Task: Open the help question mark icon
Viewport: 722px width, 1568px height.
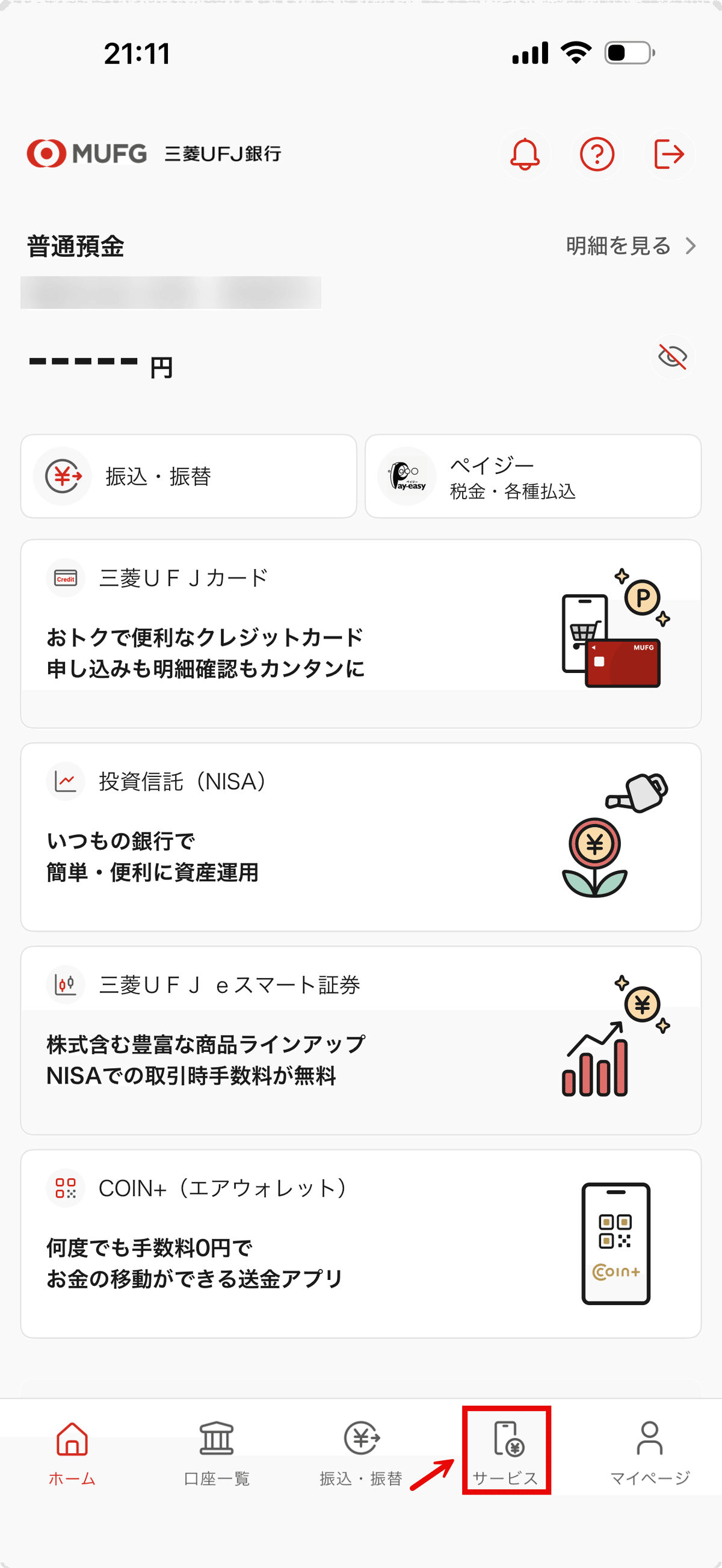Action: 597,155
